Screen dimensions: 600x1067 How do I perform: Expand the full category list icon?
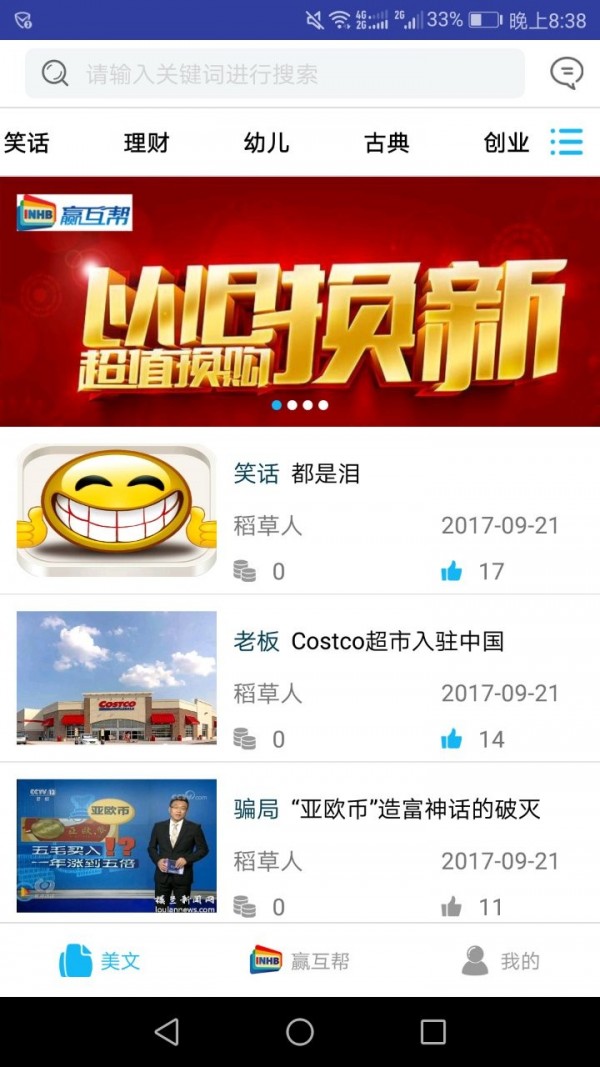[x=566, y=142]
